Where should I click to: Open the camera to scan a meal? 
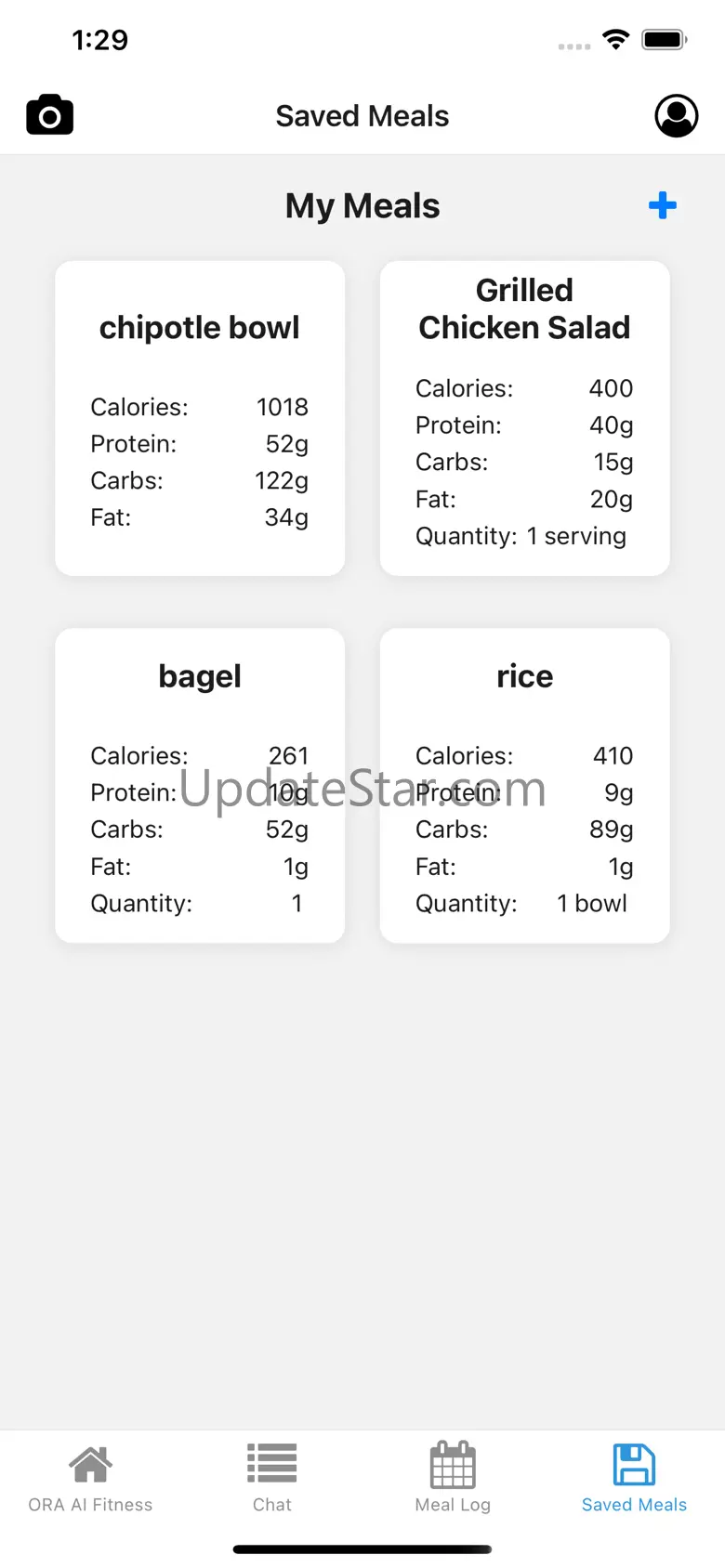pos(50,115)
